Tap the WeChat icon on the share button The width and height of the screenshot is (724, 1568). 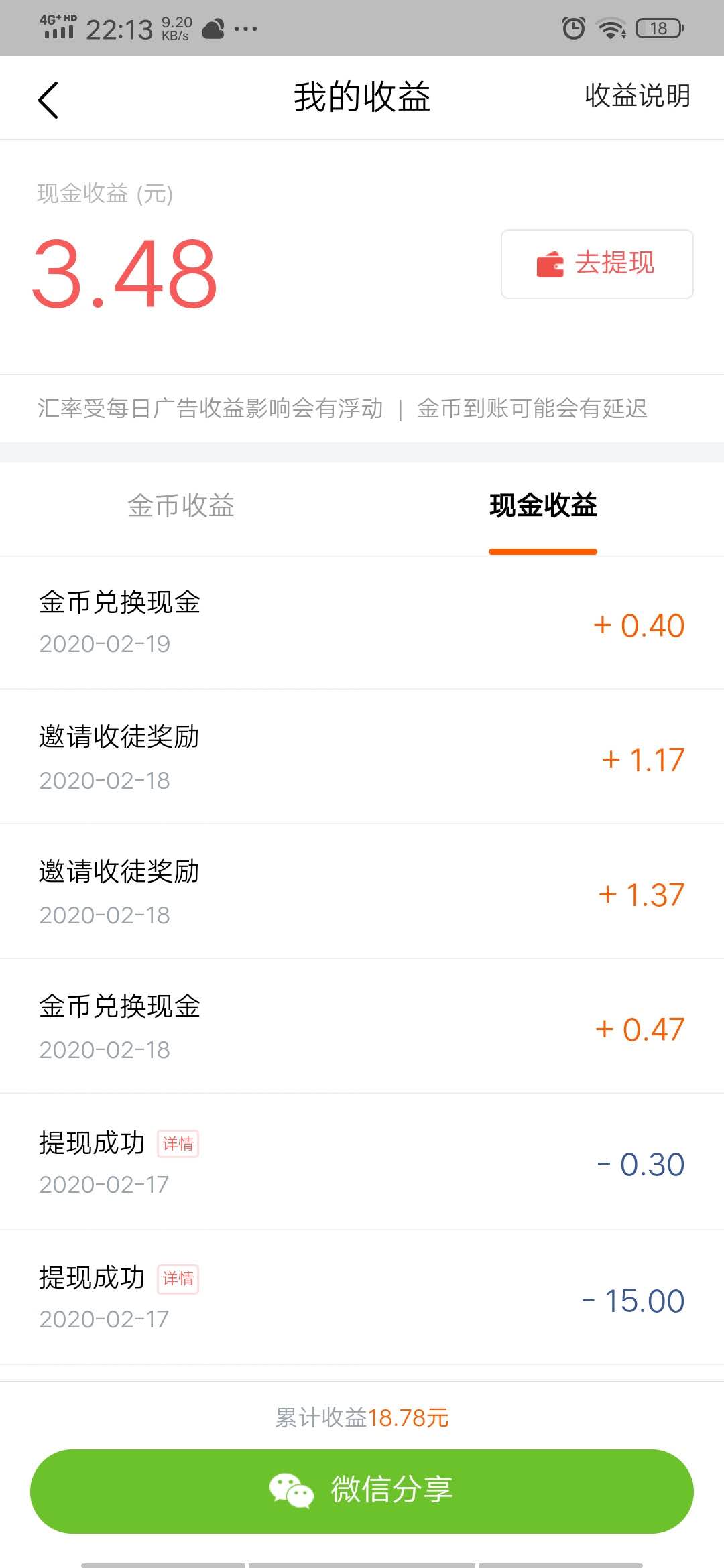click(x=292, y=1490)
